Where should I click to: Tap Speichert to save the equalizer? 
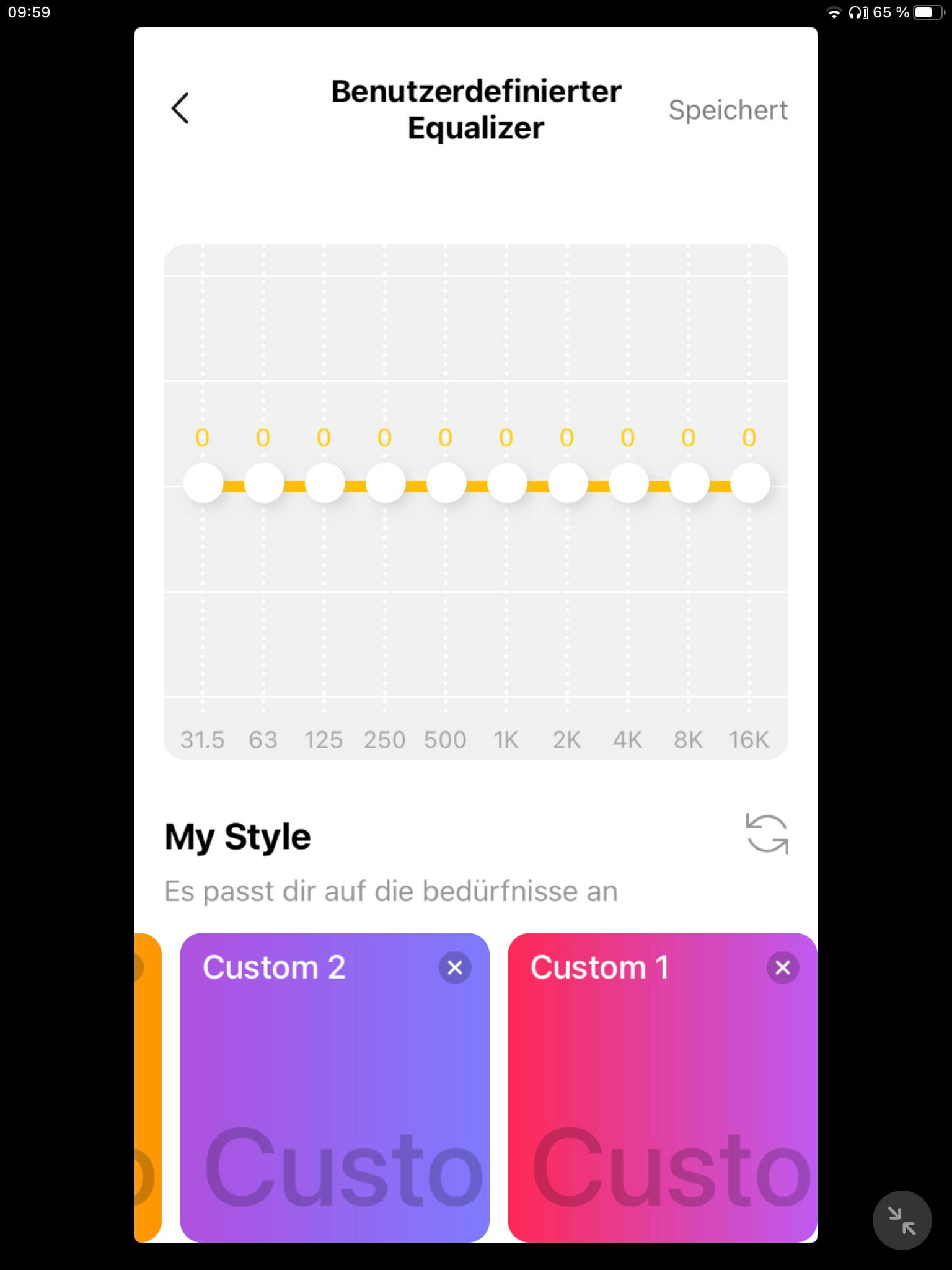pos(728,110)
